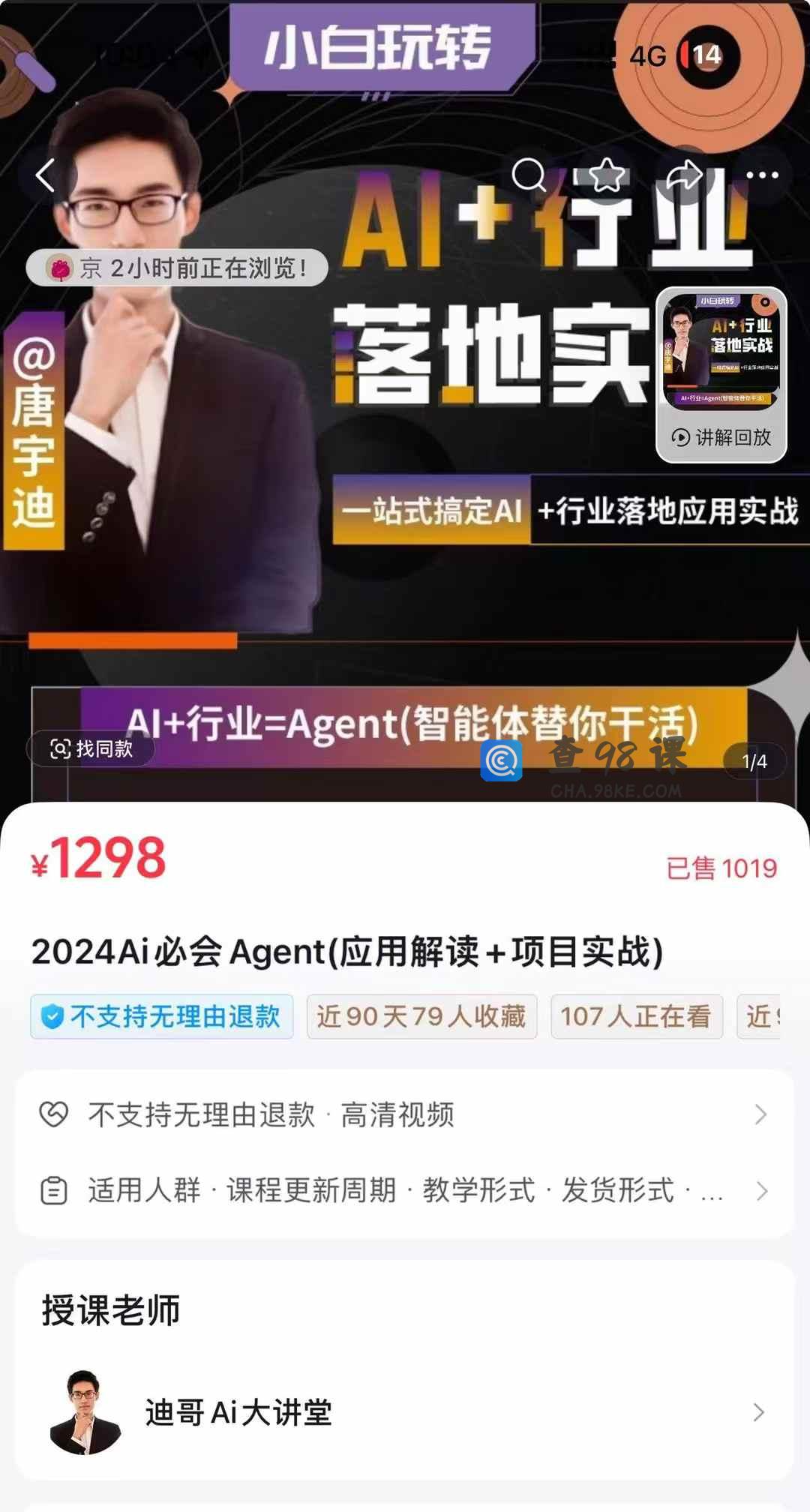Viewport: 810px width, 1512px height.
Task: Open teacher 迪哥Ai大讲堂 profile
Action: 405,1412
